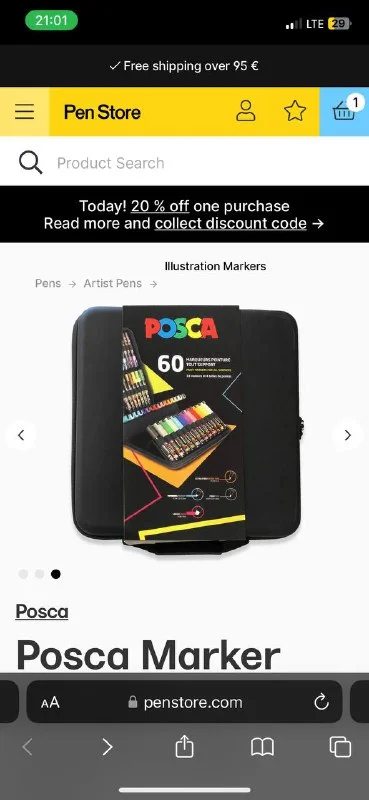The image size is (369, 800).
Task: Share this page from Safari toolbar
Action: pyautogui.click(x=185, y=747)
